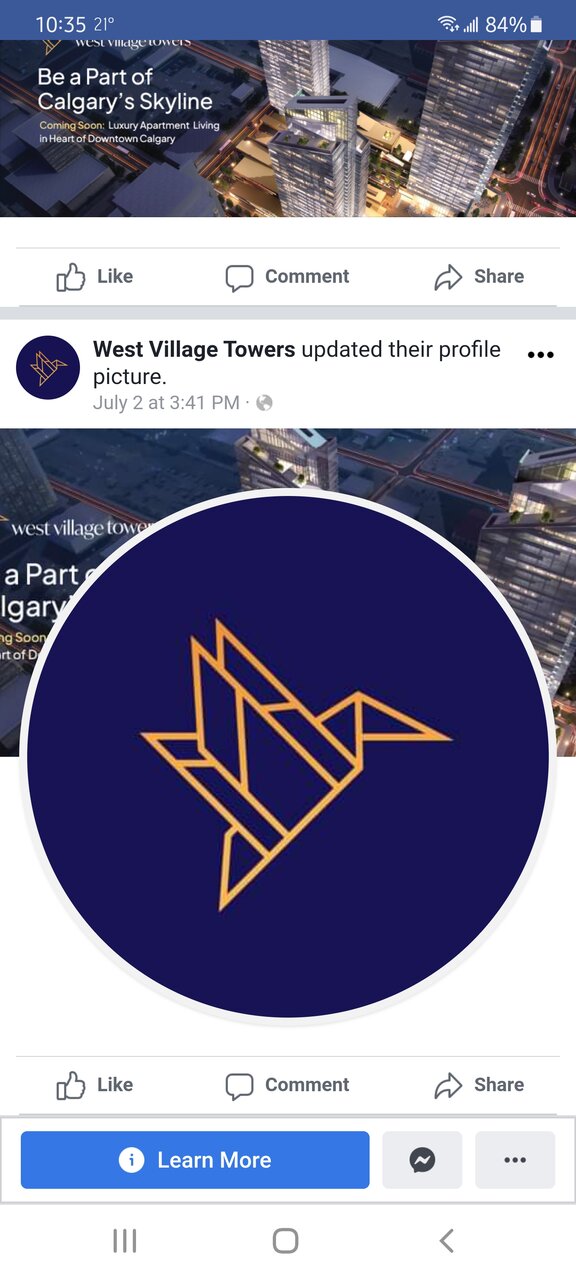Screen dimensions: 576x1280
Task: Share the profile picture update post
Action: pyautogui.click(x=479, y=1085)
